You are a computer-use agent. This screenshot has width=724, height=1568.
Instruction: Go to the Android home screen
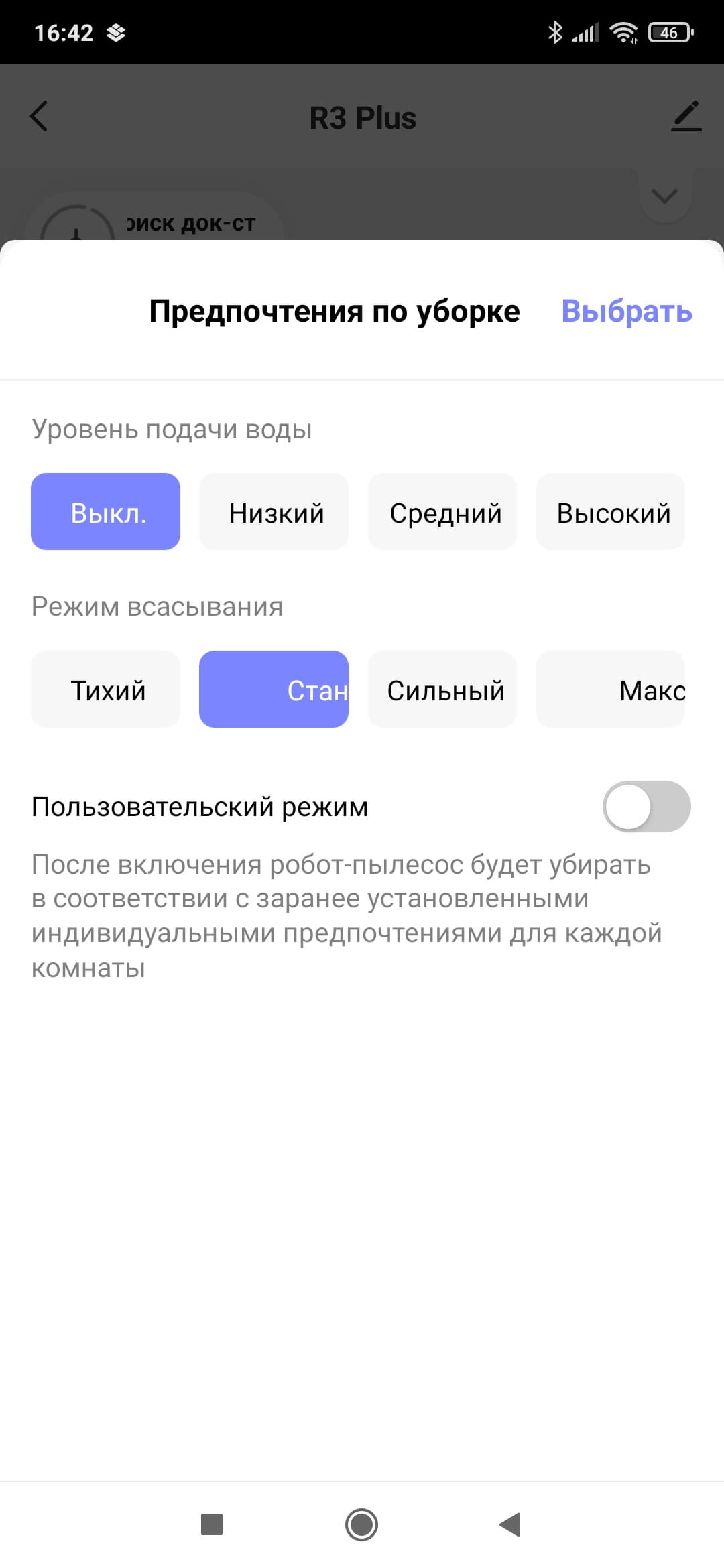pos(361,1524)
